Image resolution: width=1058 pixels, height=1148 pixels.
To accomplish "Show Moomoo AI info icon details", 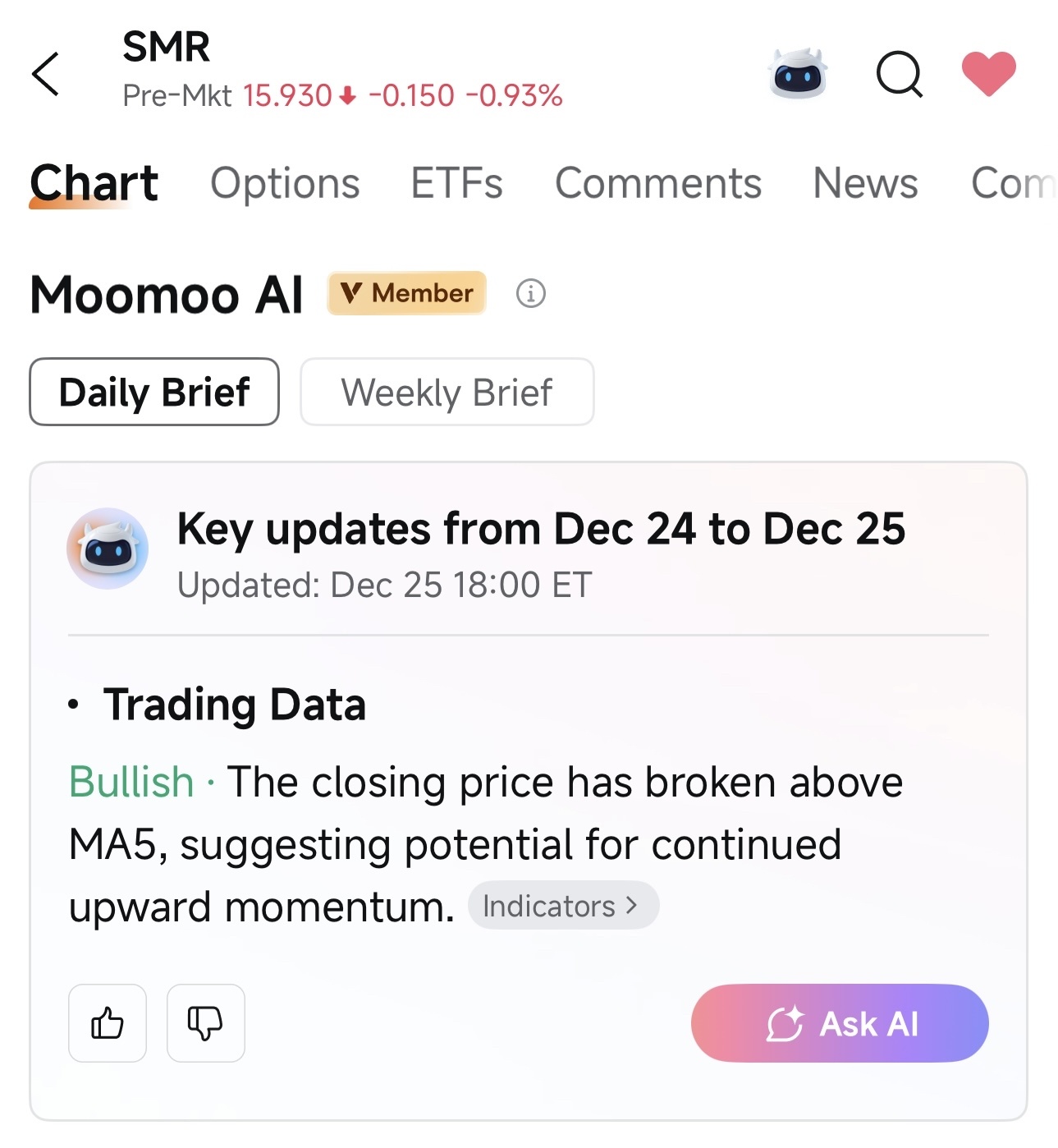I will click(x=530, y=293).
